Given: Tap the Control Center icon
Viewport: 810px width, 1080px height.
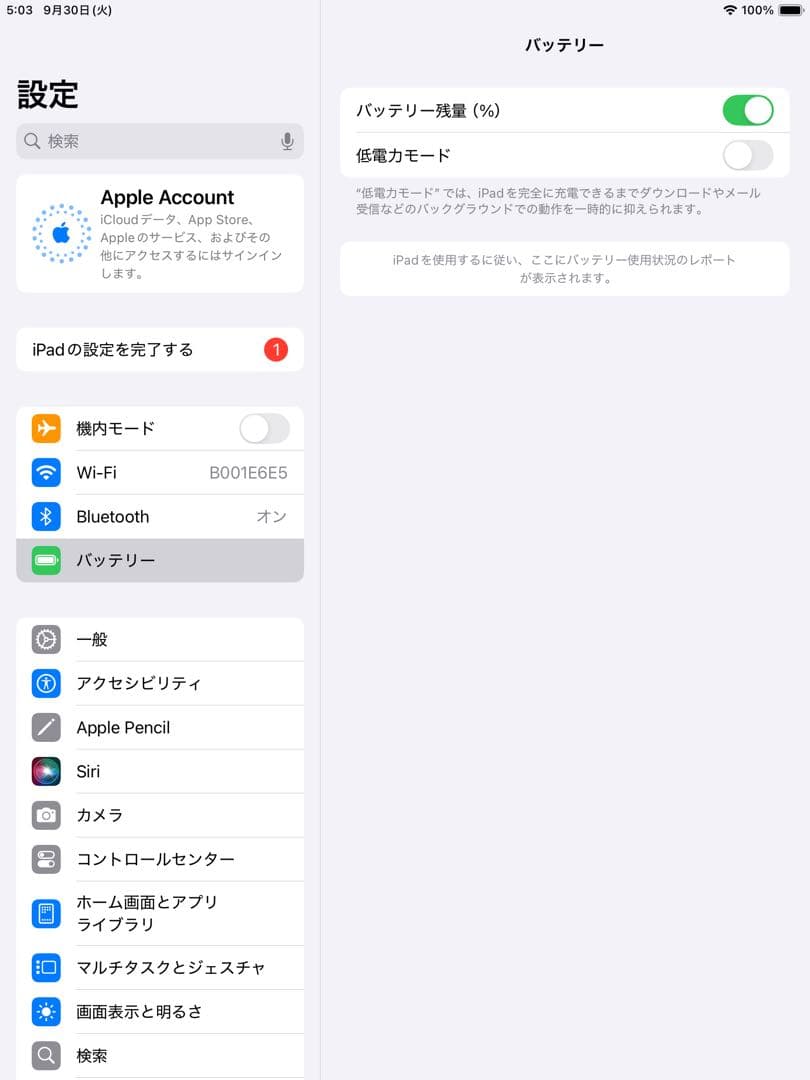Looking at the screenshot, I should click(x=44, y=859).
